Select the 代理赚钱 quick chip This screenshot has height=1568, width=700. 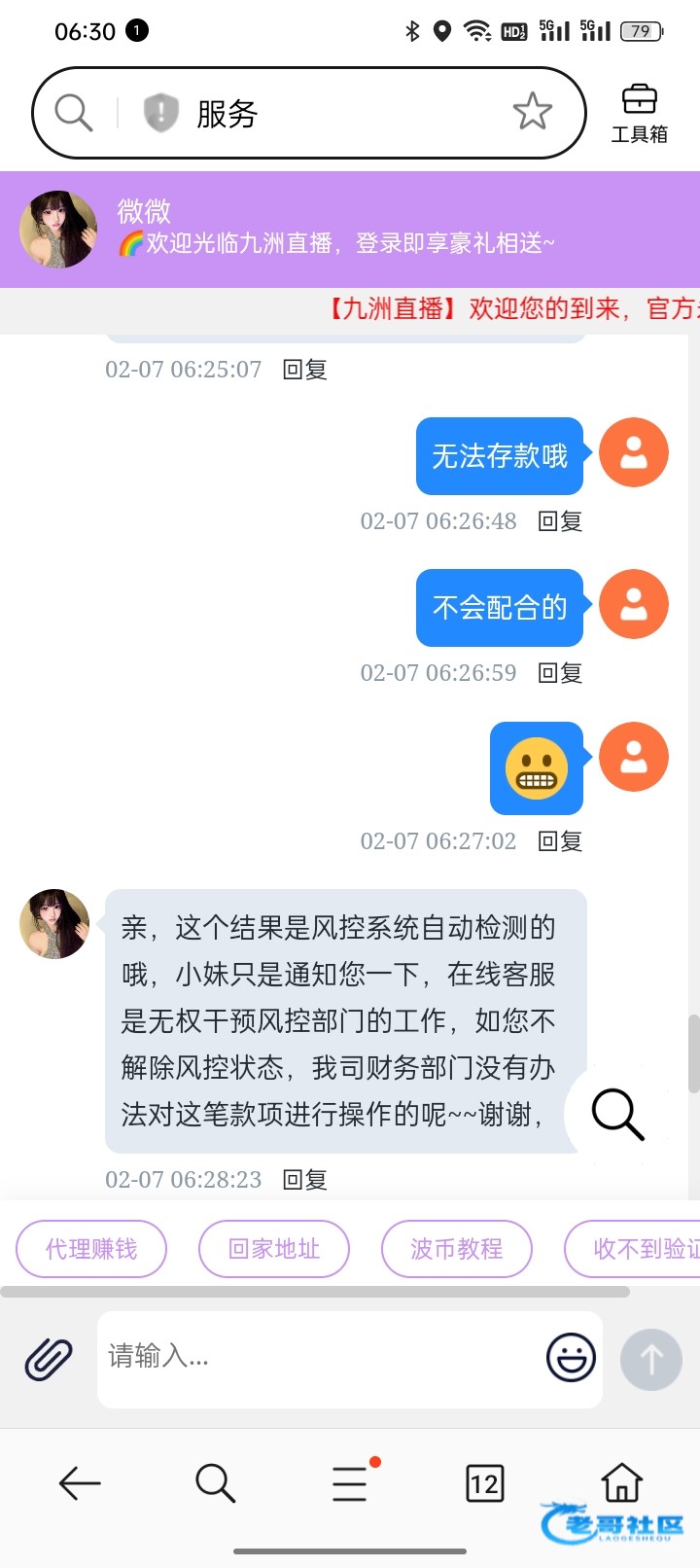pos(91,1249)
